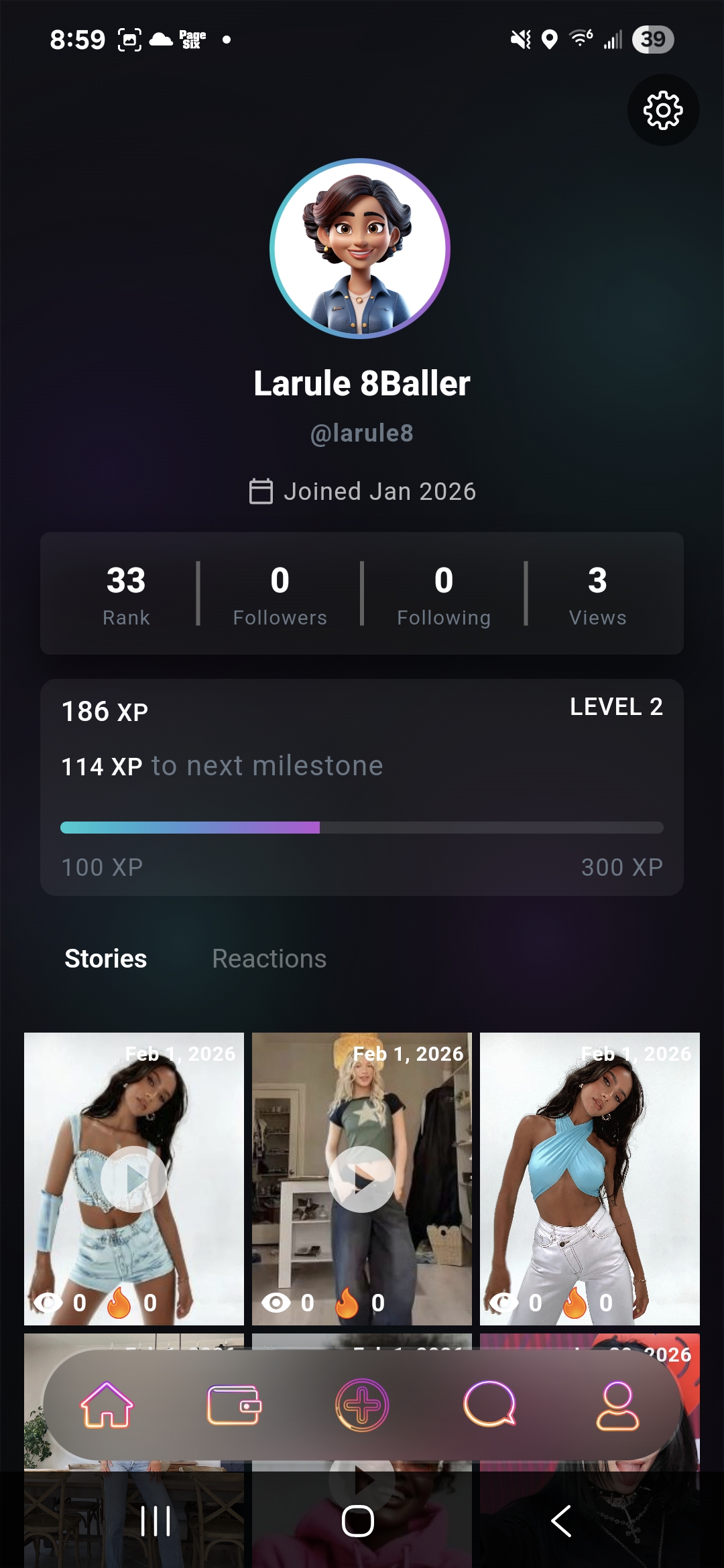Switch to the Reactions tab
Viewport: 724px width, 1568px height.
pyautogui.click(x=269, y=959)
